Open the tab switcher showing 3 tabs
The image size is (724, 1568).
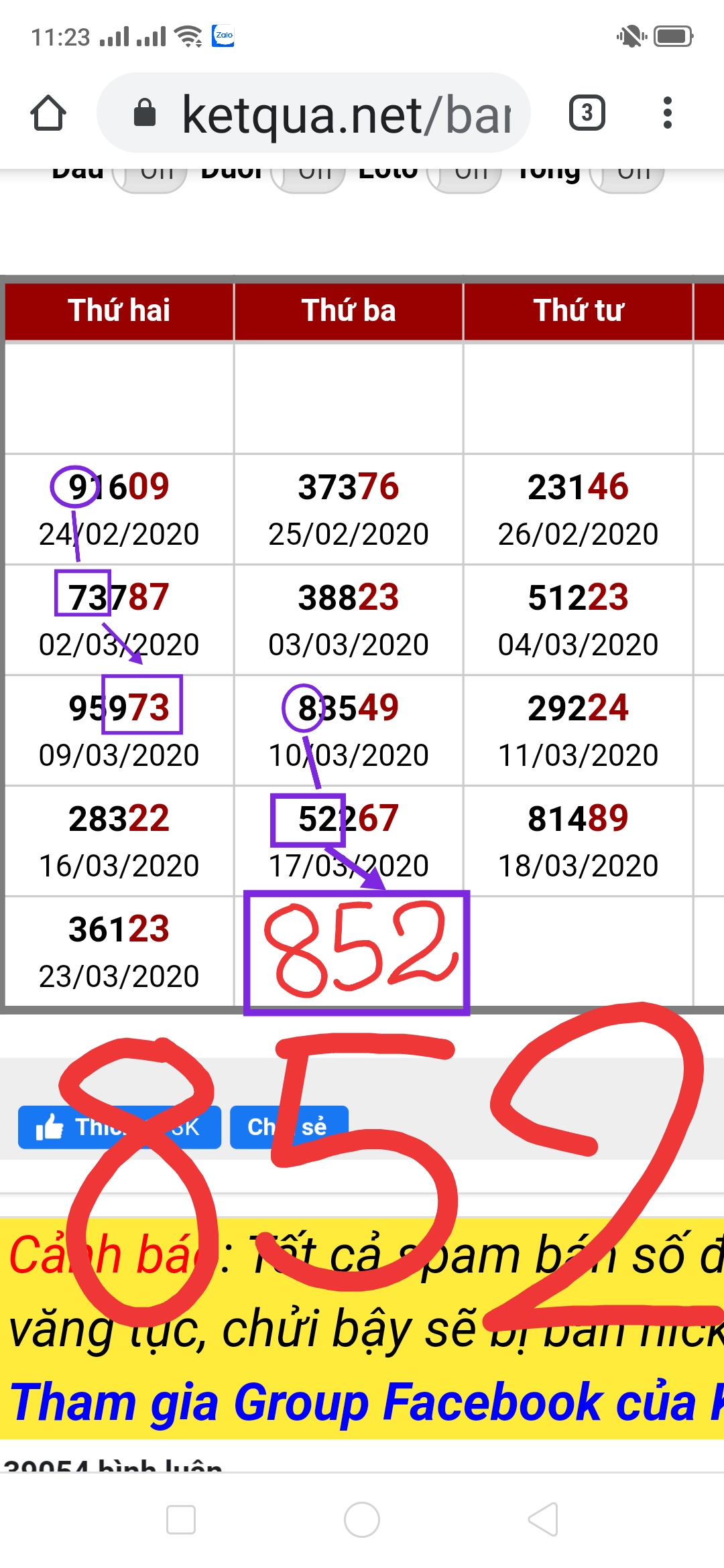click(x=587, y=113)
